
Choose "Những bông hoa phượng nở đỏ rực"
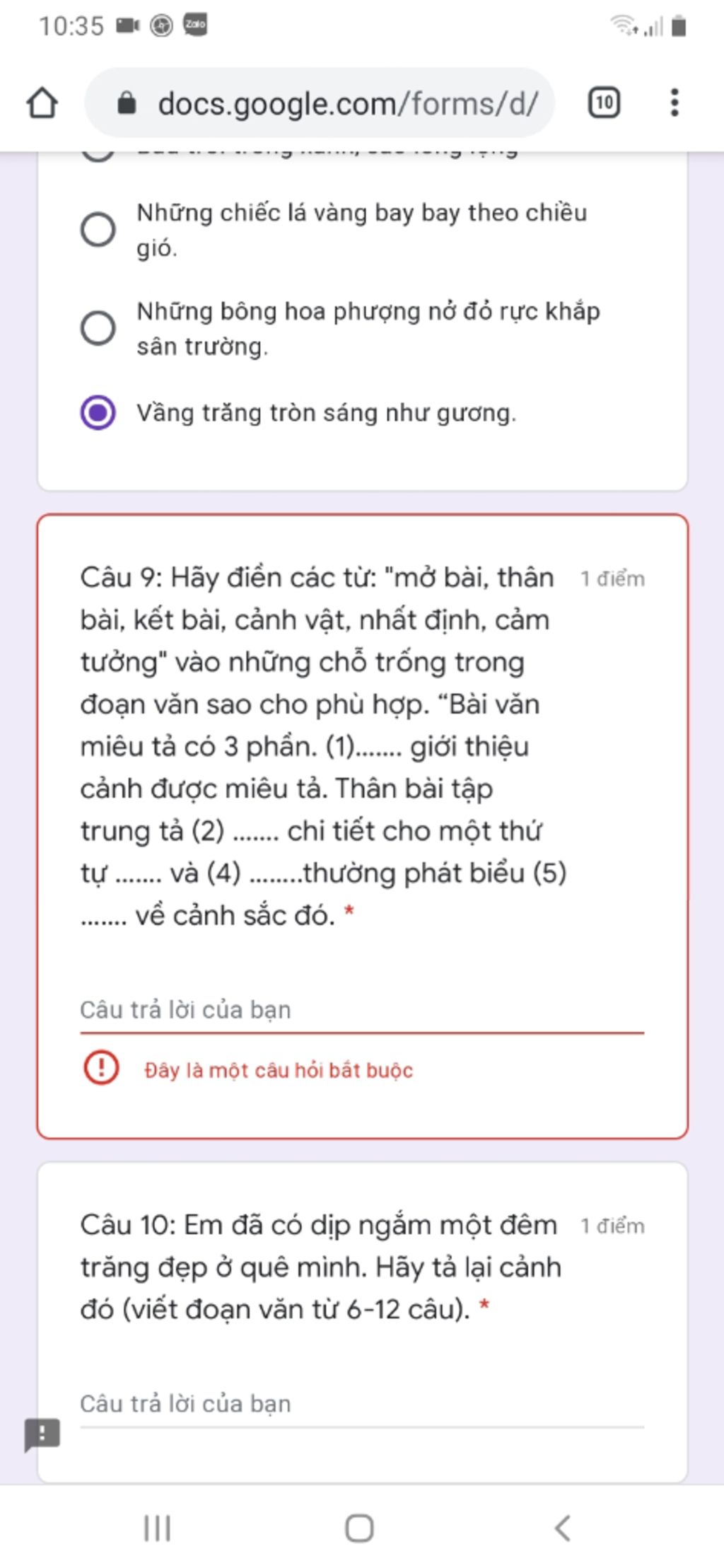98,328
